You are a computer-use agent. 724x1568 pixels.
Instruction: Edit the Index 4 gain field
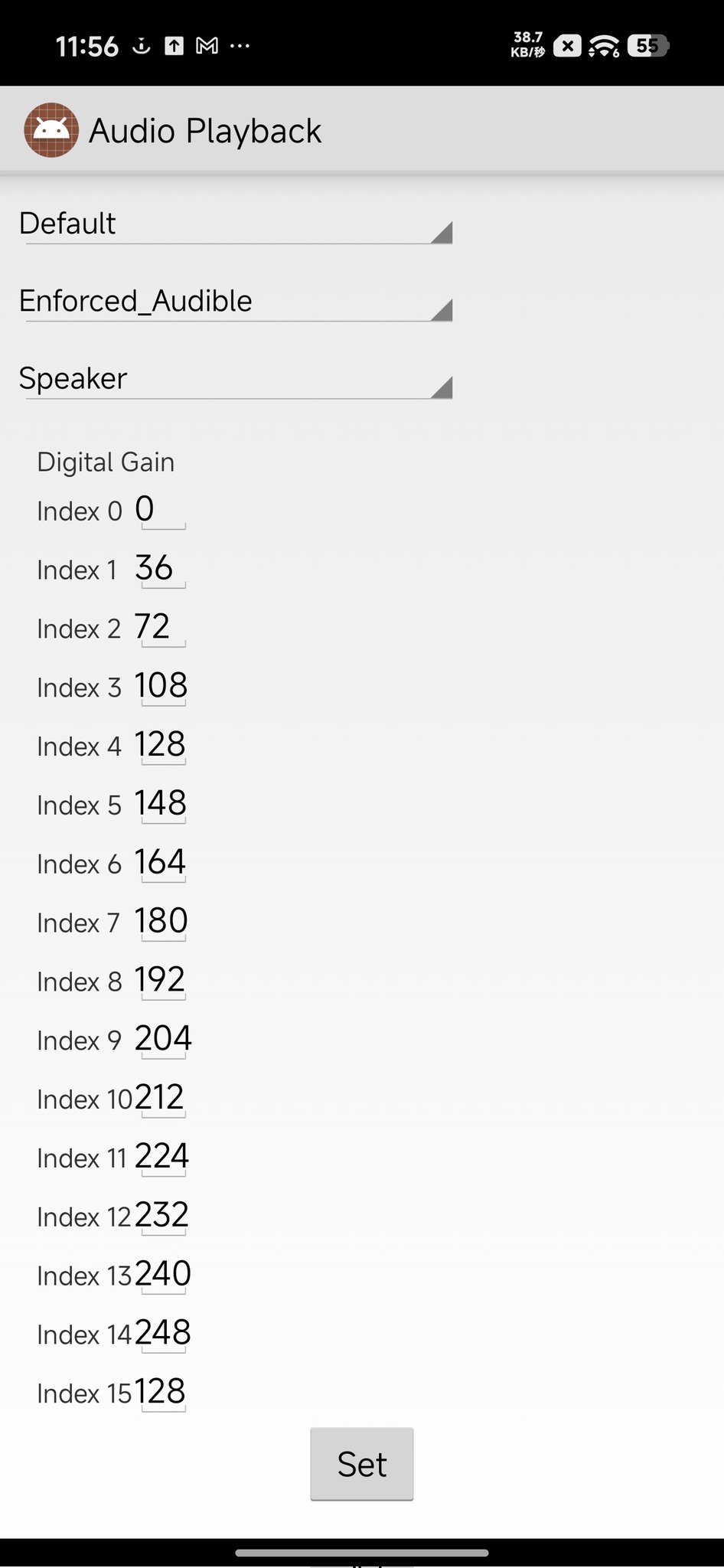tap(161, 745)
